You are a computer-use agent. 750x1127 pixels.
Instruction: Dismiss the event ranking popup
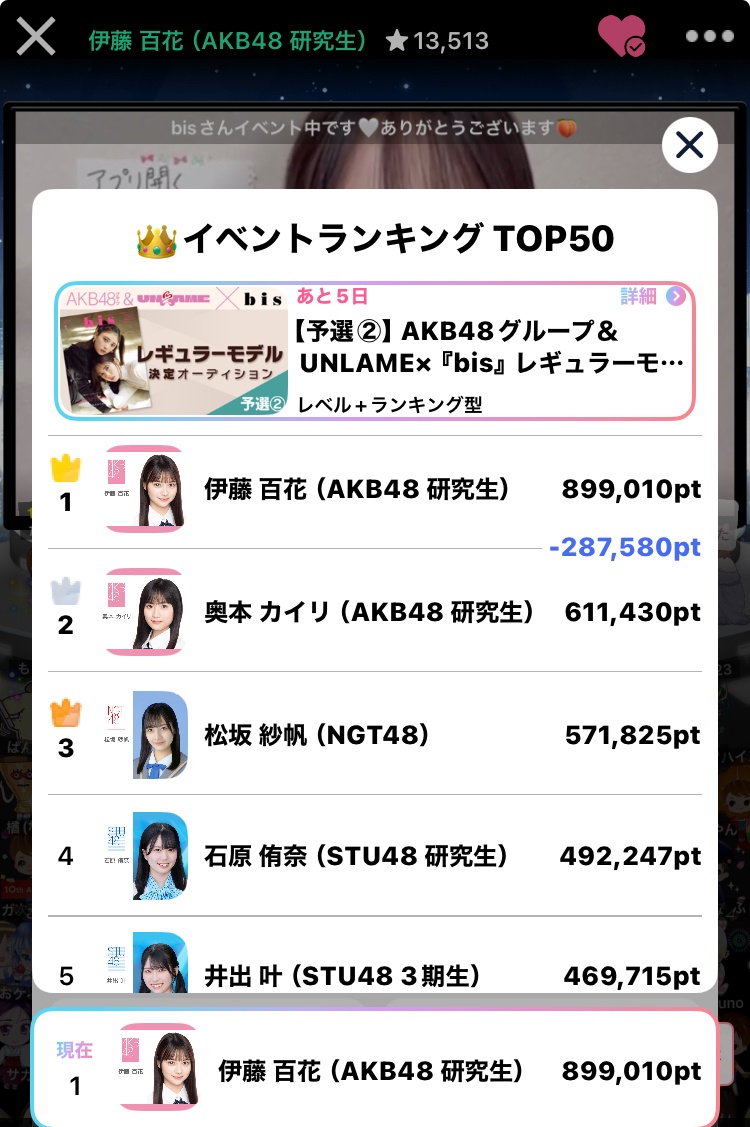689,146
